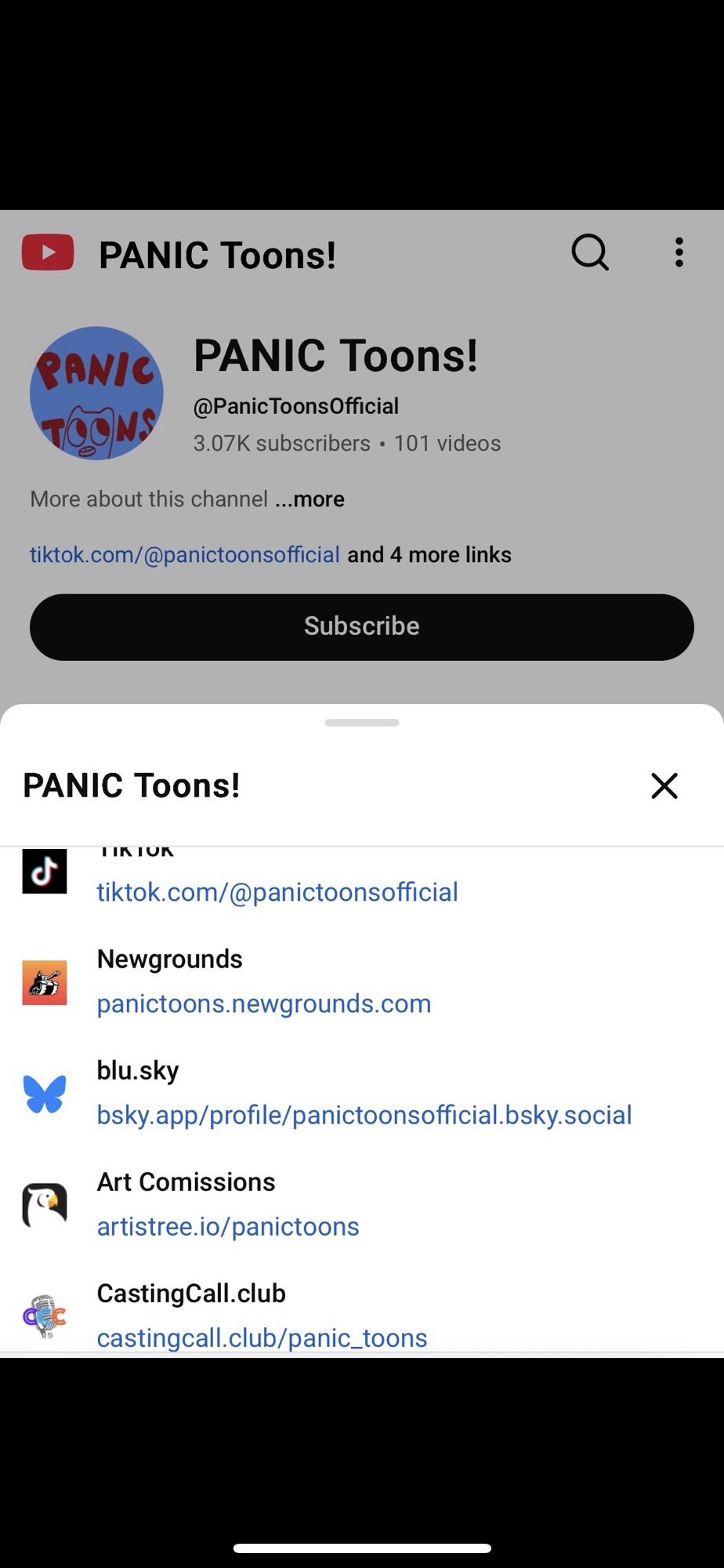Close the PANIC Toons! links sheet
Screen dimensions: 724x1568
[664, 786]
